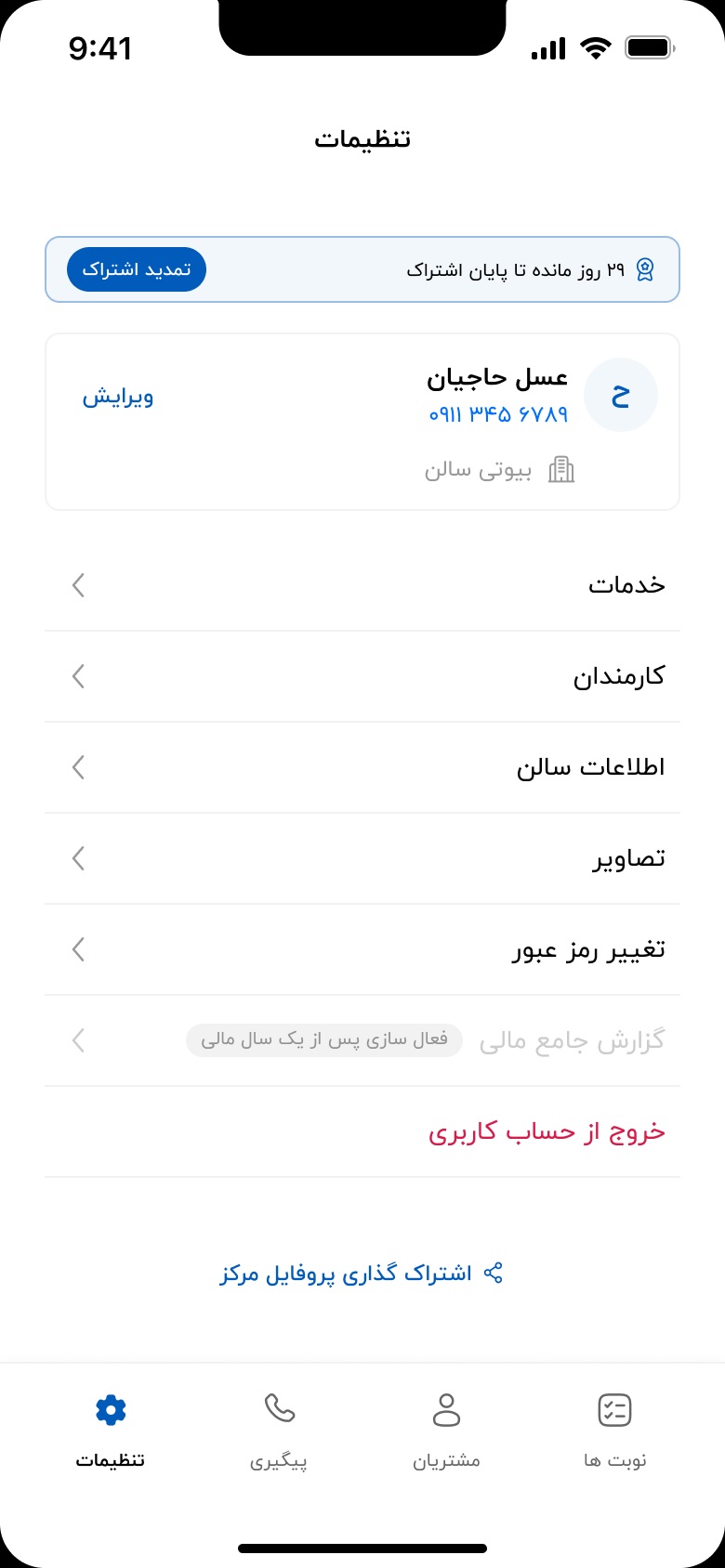725x1568 pixels.
Task: Expand the اطلاعات سالن row
Action: [78, 767]
